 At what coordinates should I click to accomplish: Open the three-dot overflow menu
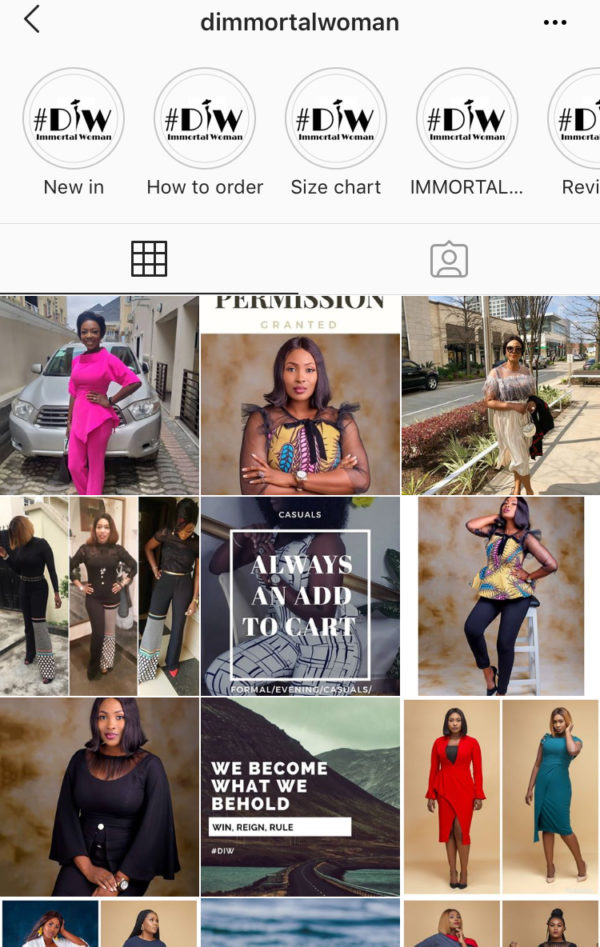554,22
